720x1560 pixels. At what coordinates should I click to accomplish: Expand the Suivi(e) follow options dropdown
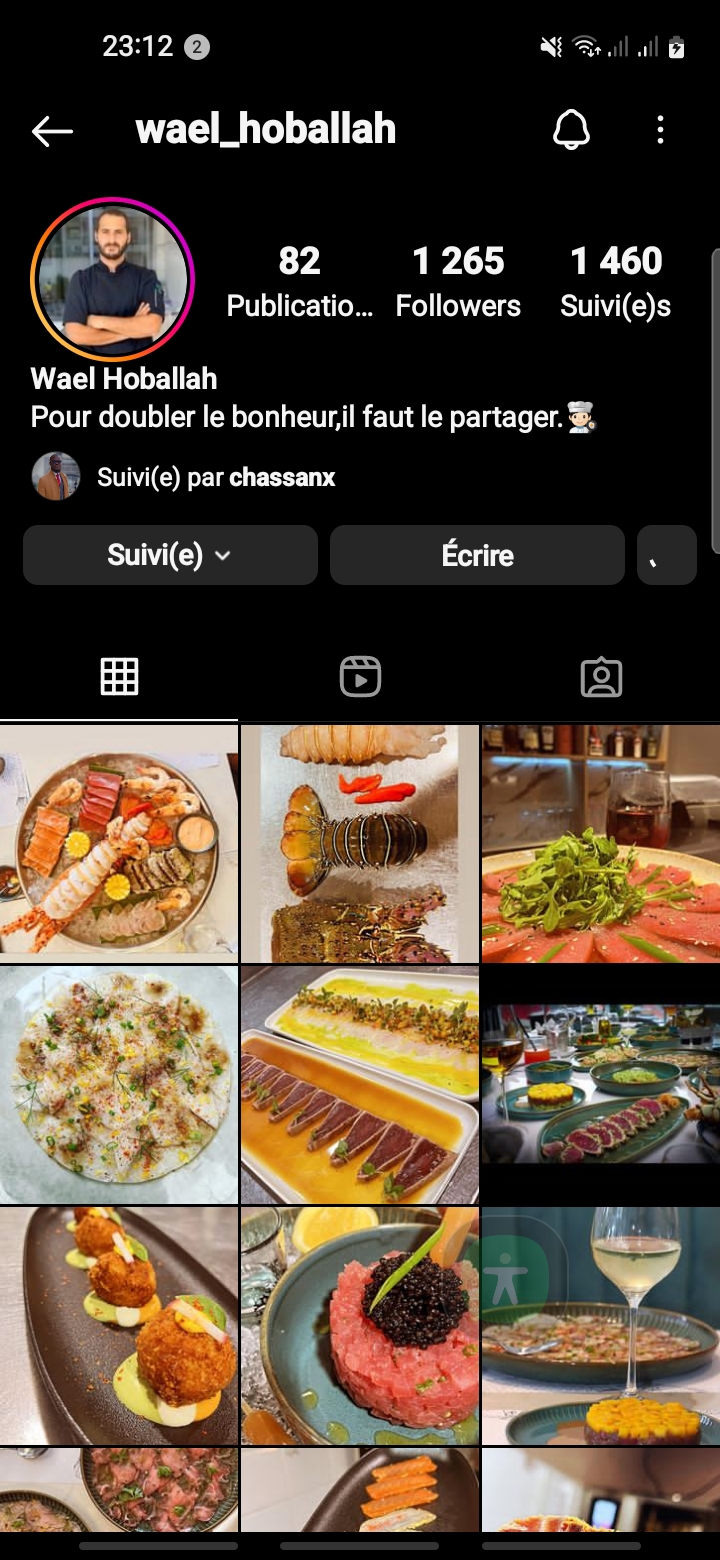170,555
